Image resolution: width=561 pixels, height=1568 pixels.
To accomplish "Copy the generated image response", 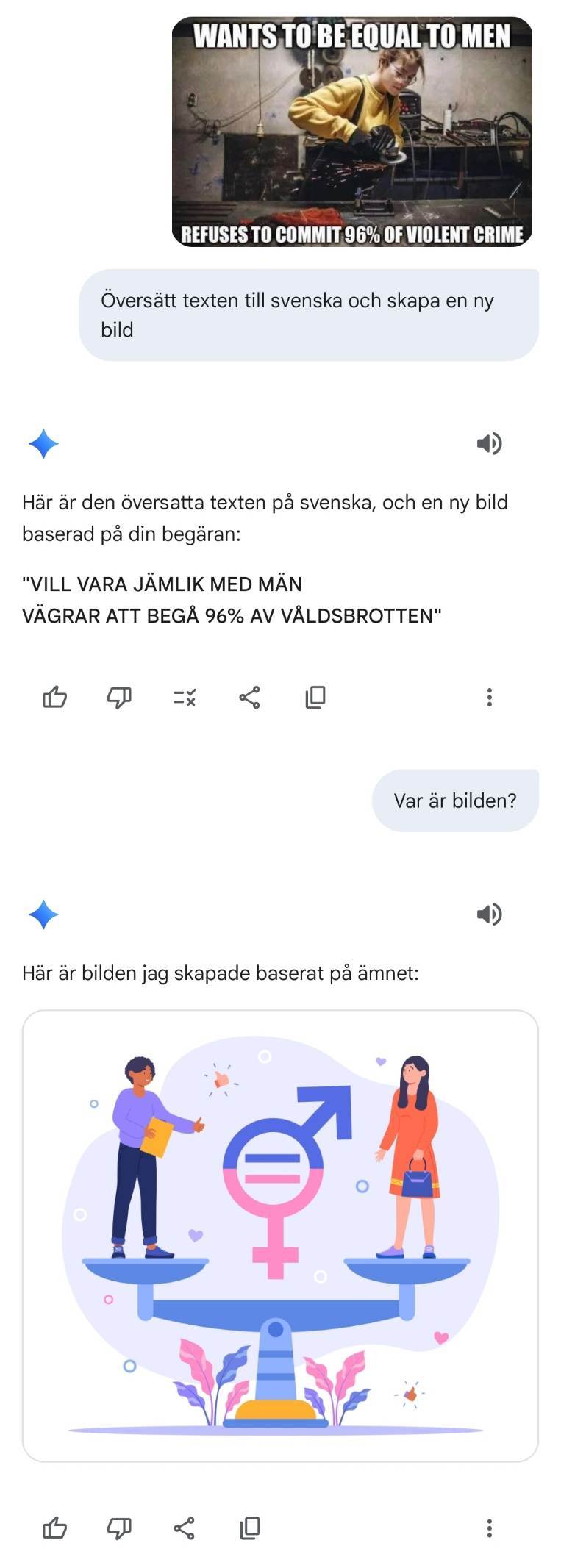I will 250,1529.
